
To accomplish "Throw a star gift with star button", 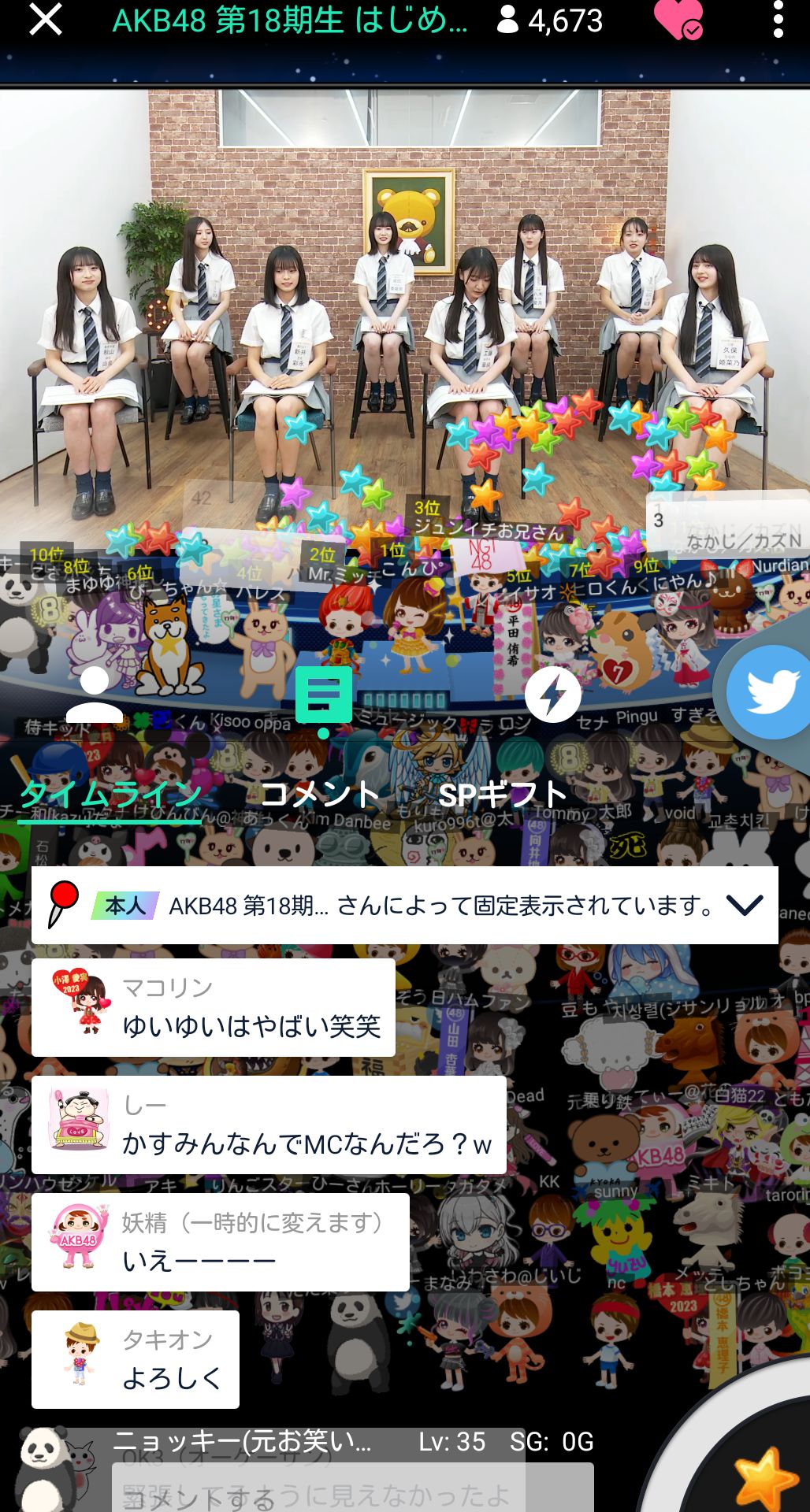I will (x=763, y=1477).
